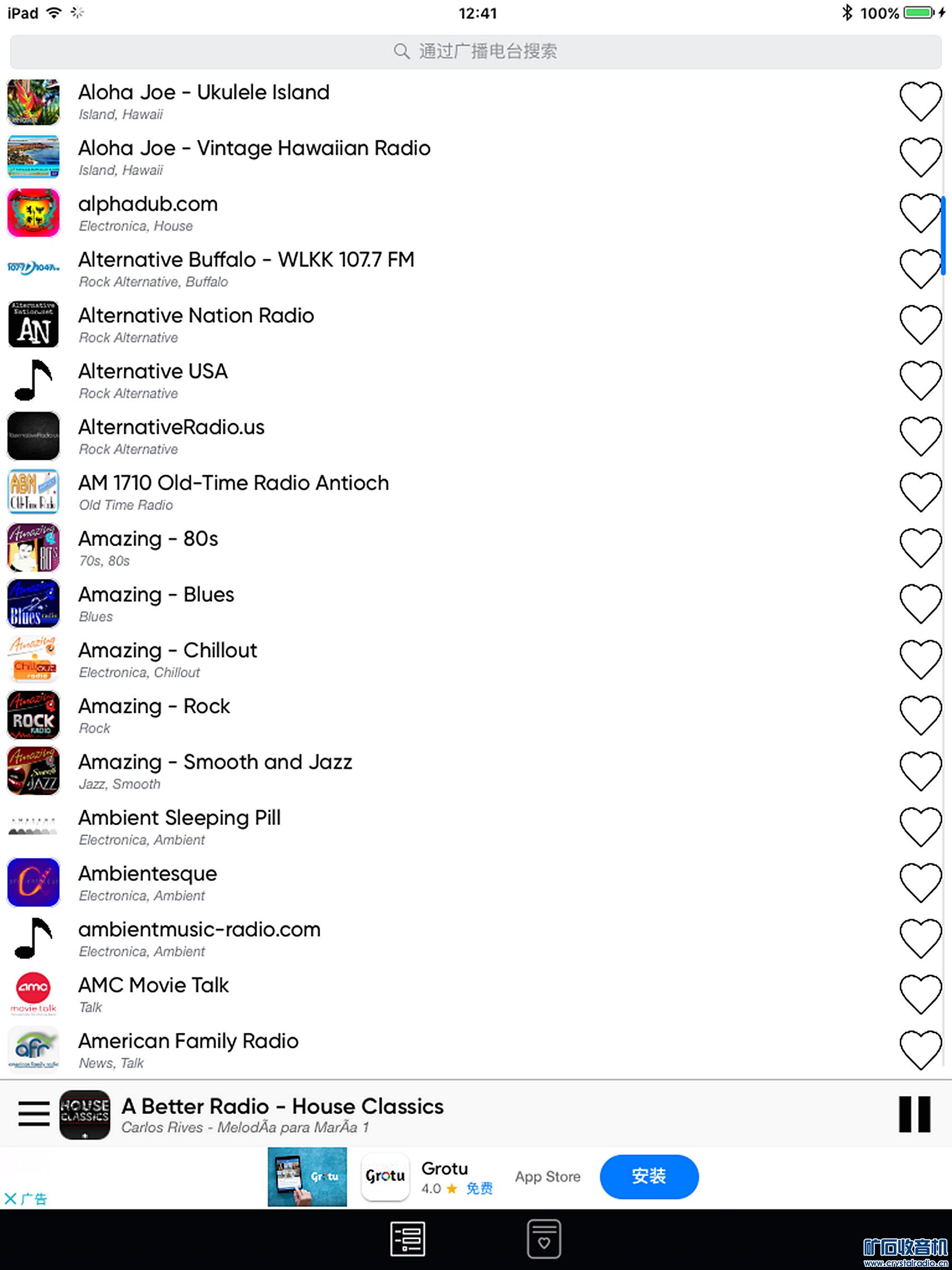The height and width of the screenshot is (1270, 952).
Task: Favorite AMC Movie Talk
Action: pos(920,994)
